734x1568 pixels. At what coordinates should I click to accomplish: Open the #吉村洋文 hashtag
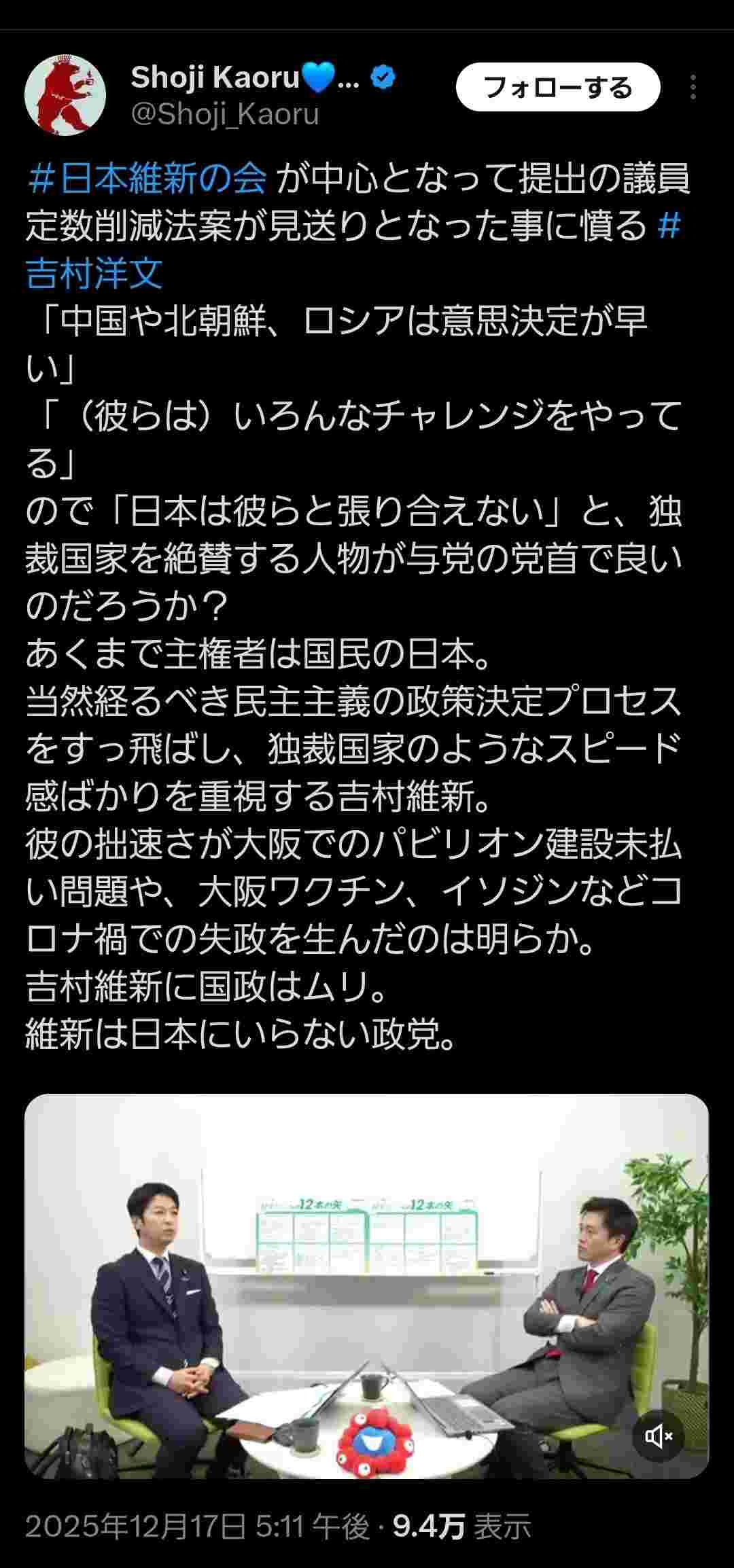[94, 272]
